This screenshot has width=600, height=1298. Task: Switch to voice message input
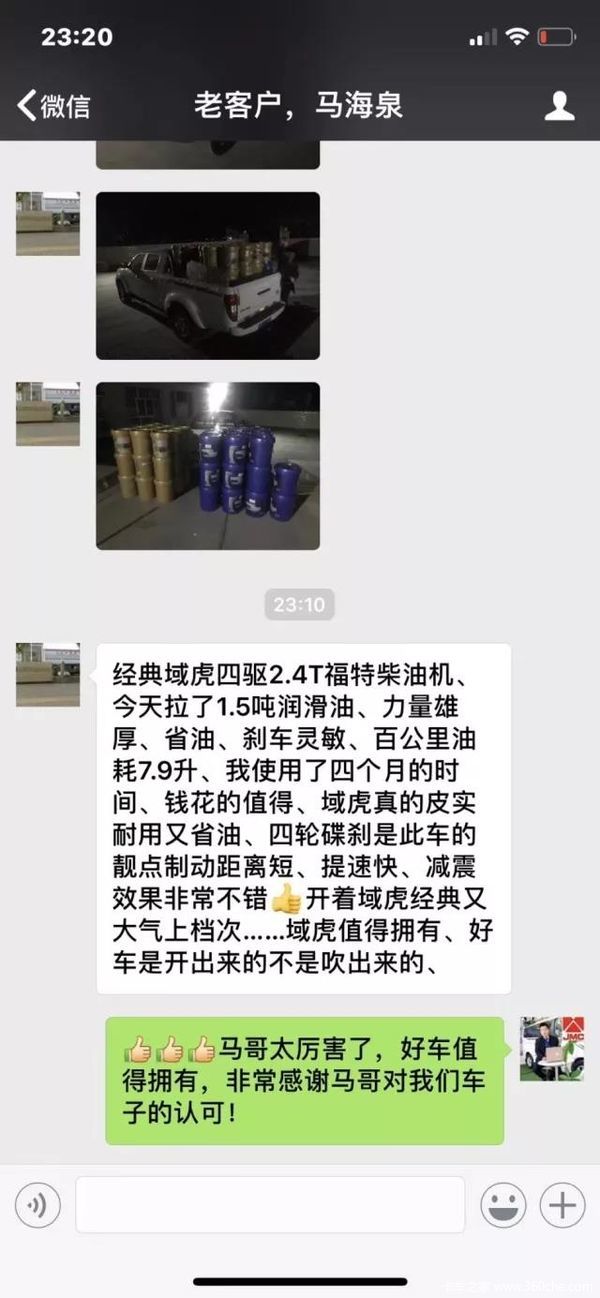(38, 1205)
